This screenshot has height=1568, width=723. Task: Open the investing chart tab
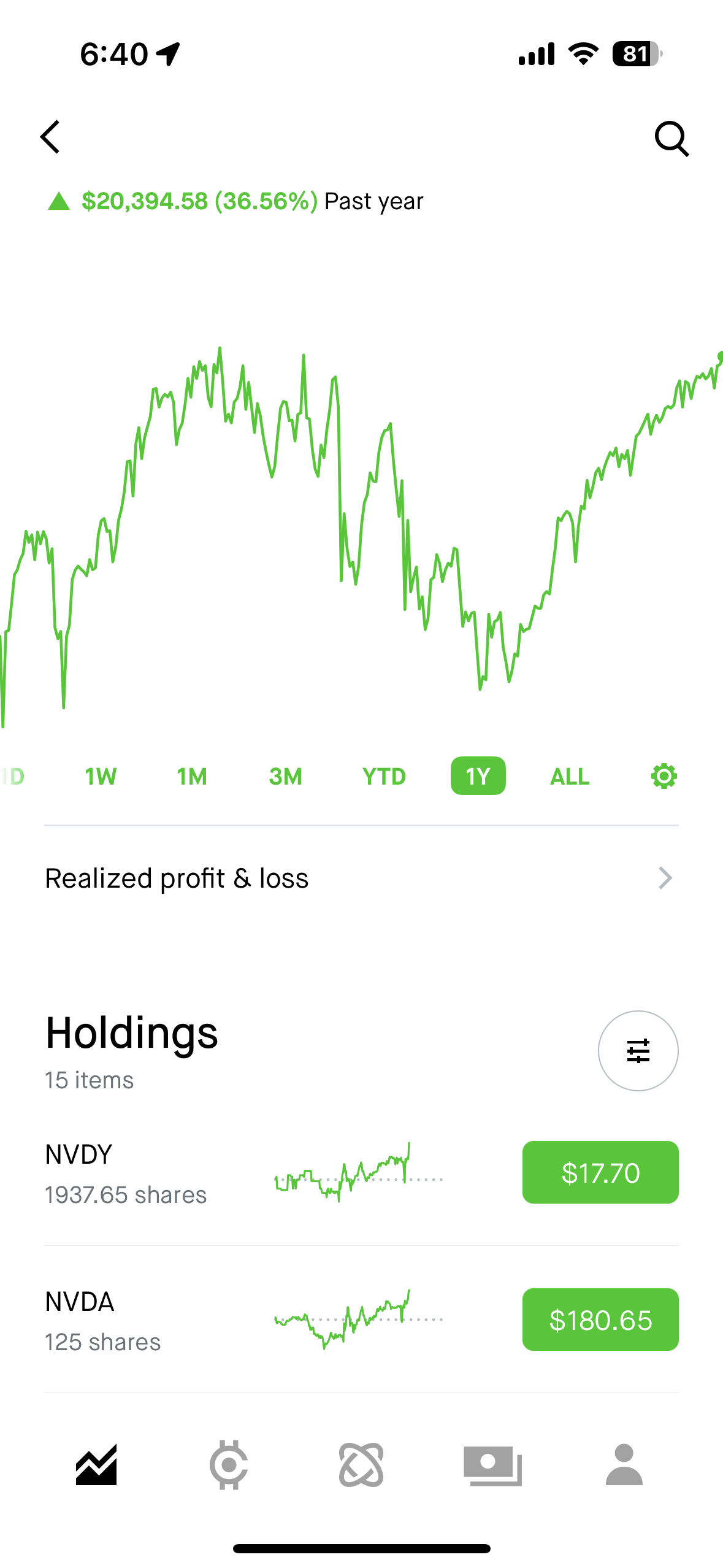click(x=96, y=1465)
